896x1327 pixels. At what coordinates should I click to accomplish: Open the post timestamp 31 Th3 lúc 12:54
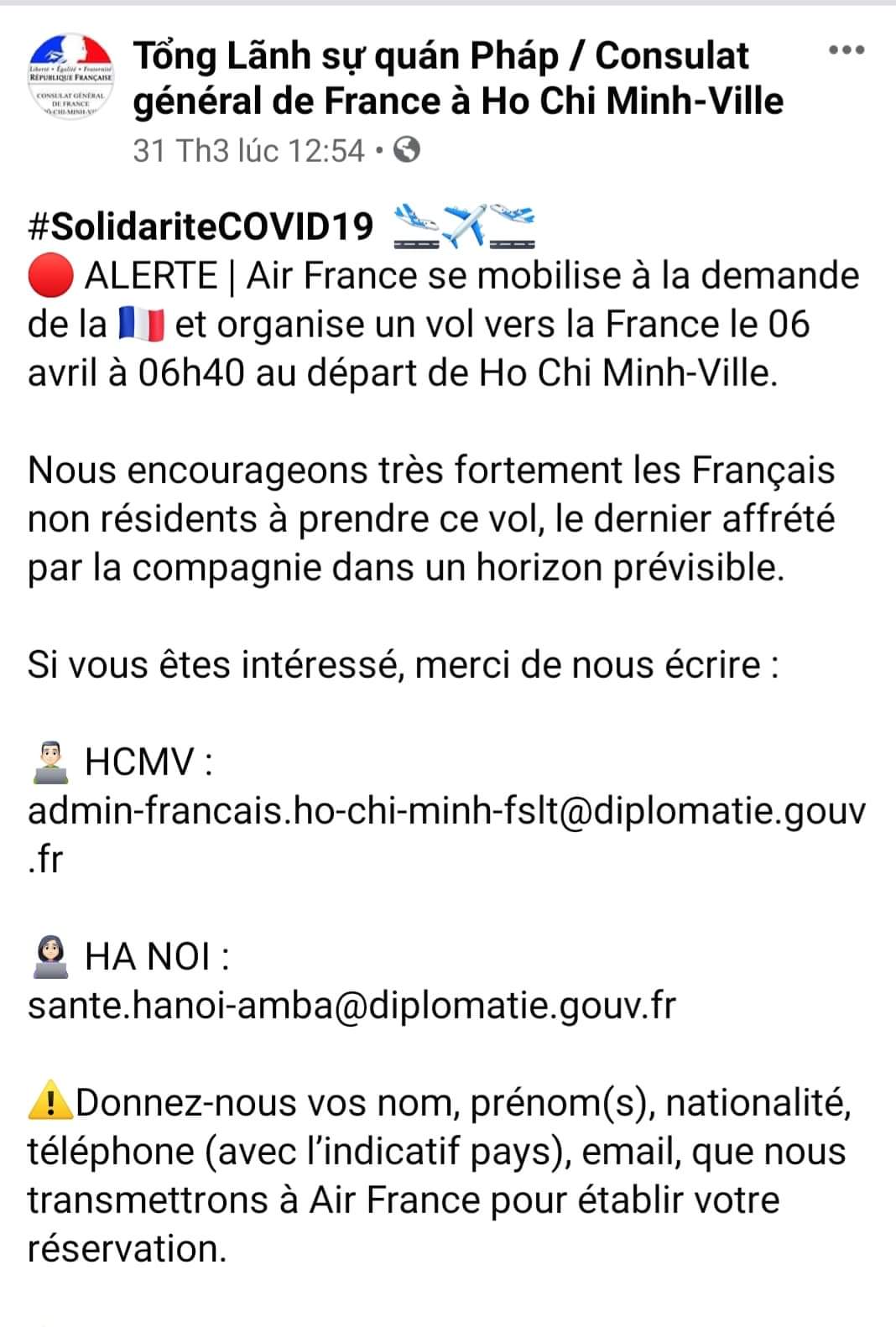(x=248, y=151)
